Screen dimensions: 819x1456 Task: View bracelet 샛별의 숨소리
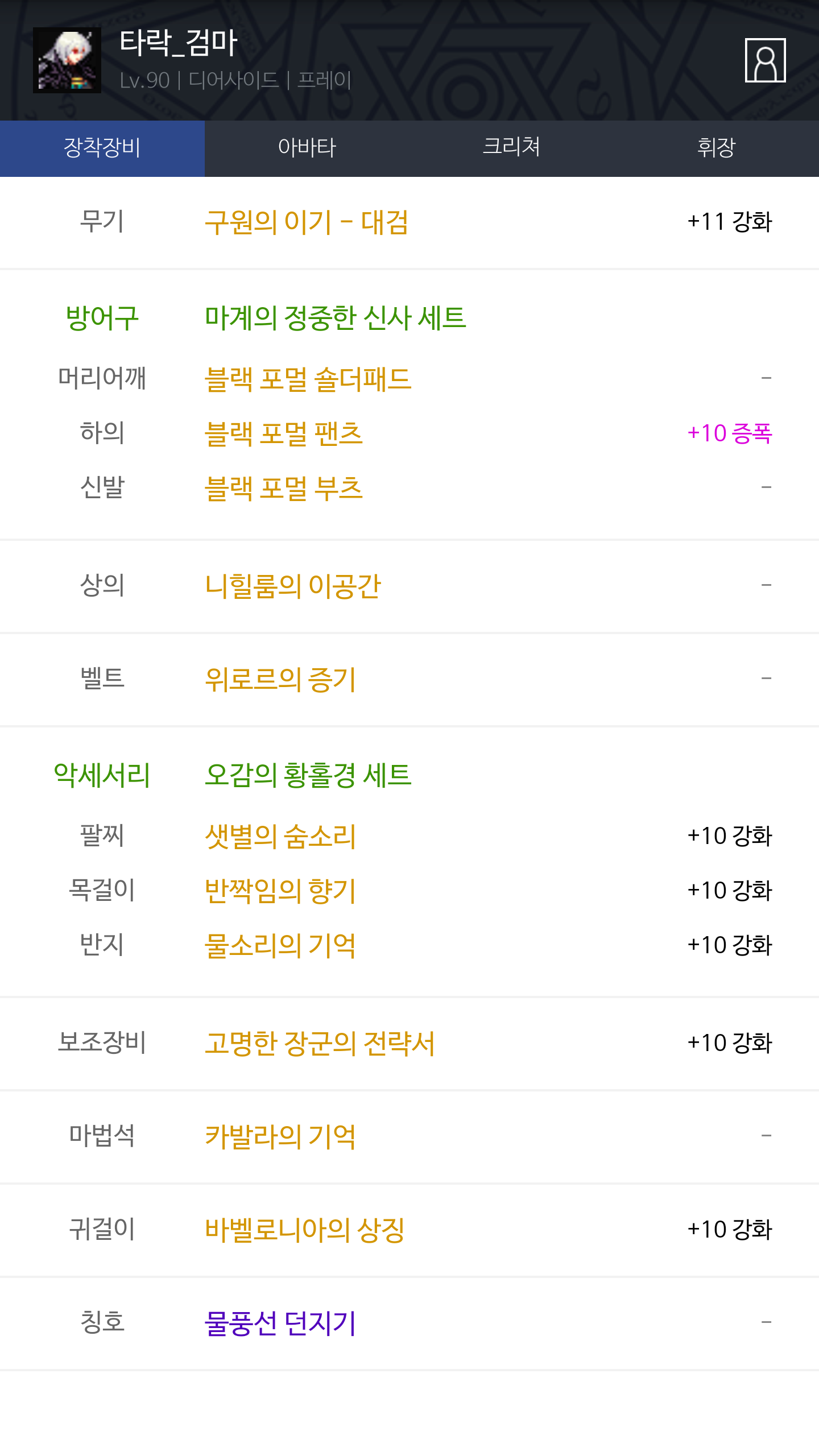tap(280, 836)
